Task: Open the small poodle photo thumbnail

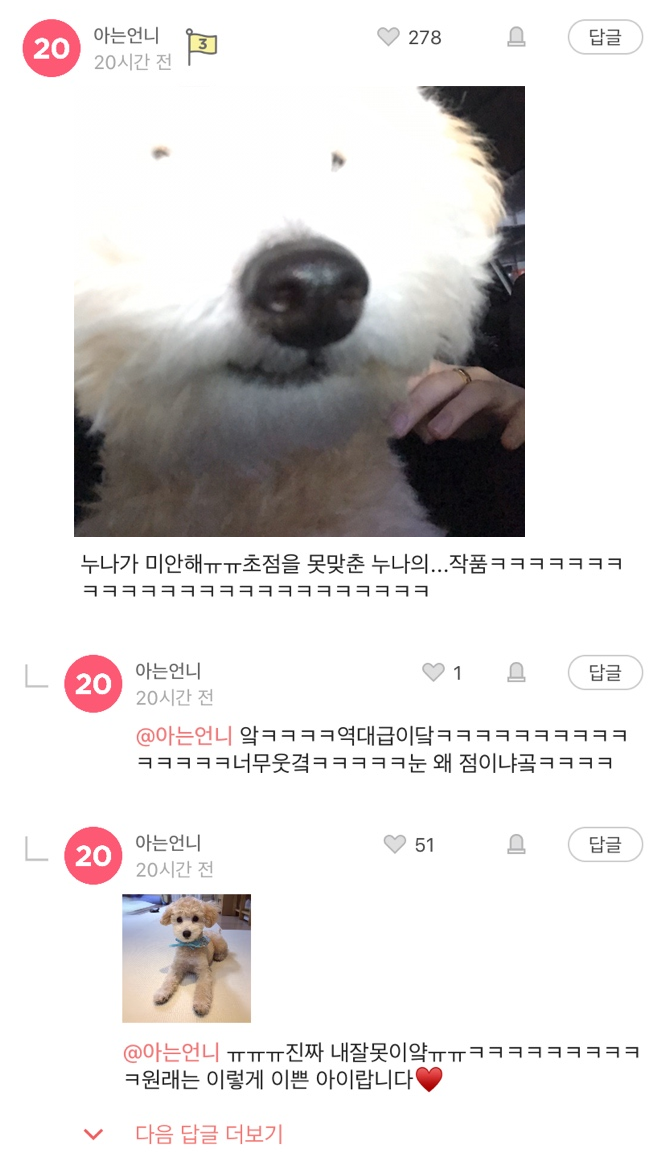Action: tap(186, 958)
